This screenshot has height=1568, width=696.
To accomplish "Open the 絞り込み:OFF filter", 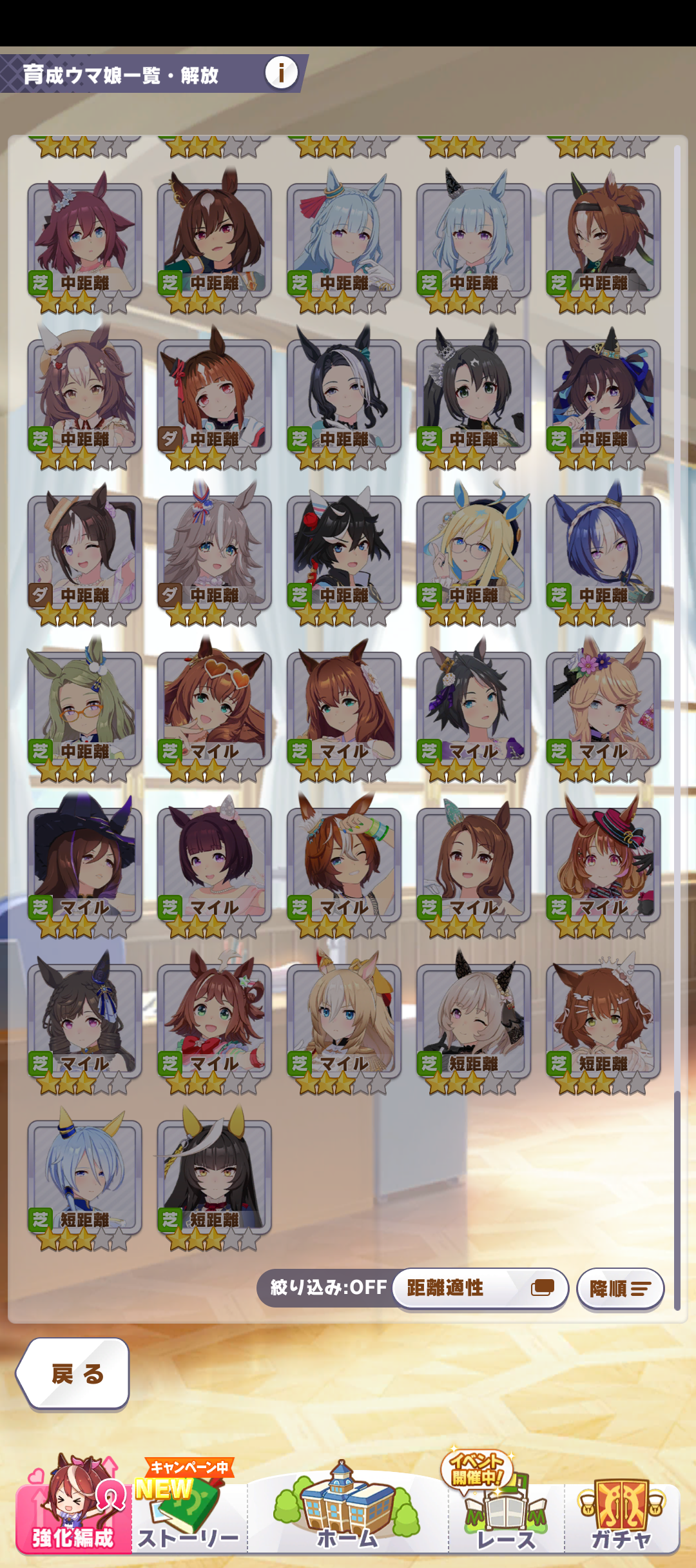I will coord(328,1288).
